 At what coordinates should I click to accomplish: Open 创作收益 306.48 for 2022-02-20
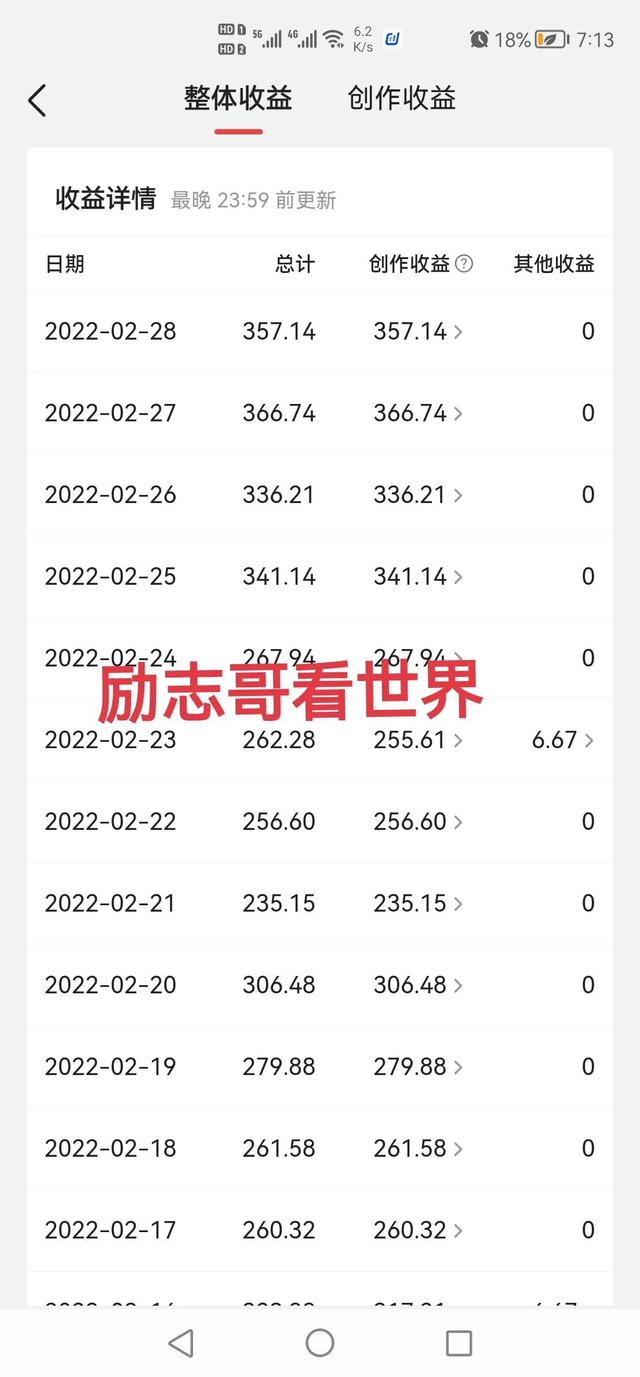pyautogui.click(x=418, y=985)
